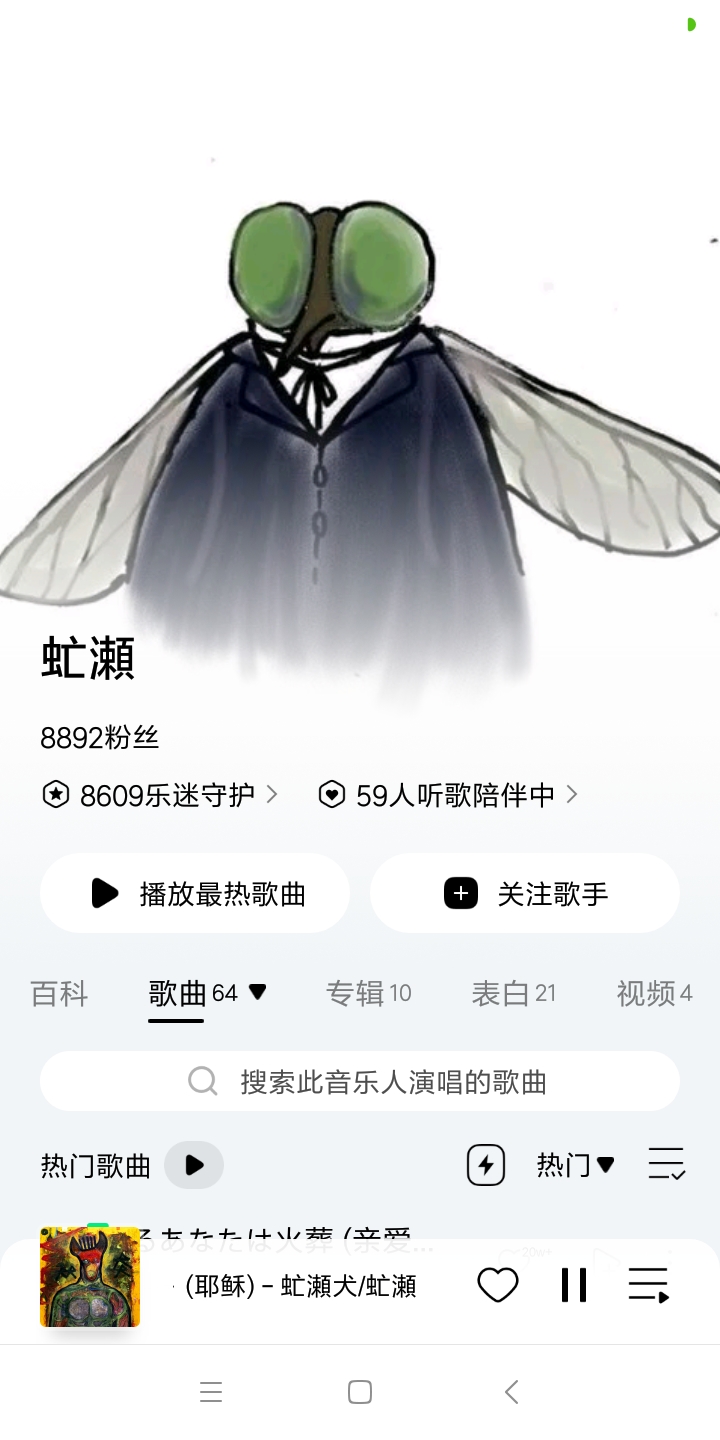Tap the lightning bolt icon
Image resolution: width=720 pixels, height=1440 pixels.
point(486,1165)
